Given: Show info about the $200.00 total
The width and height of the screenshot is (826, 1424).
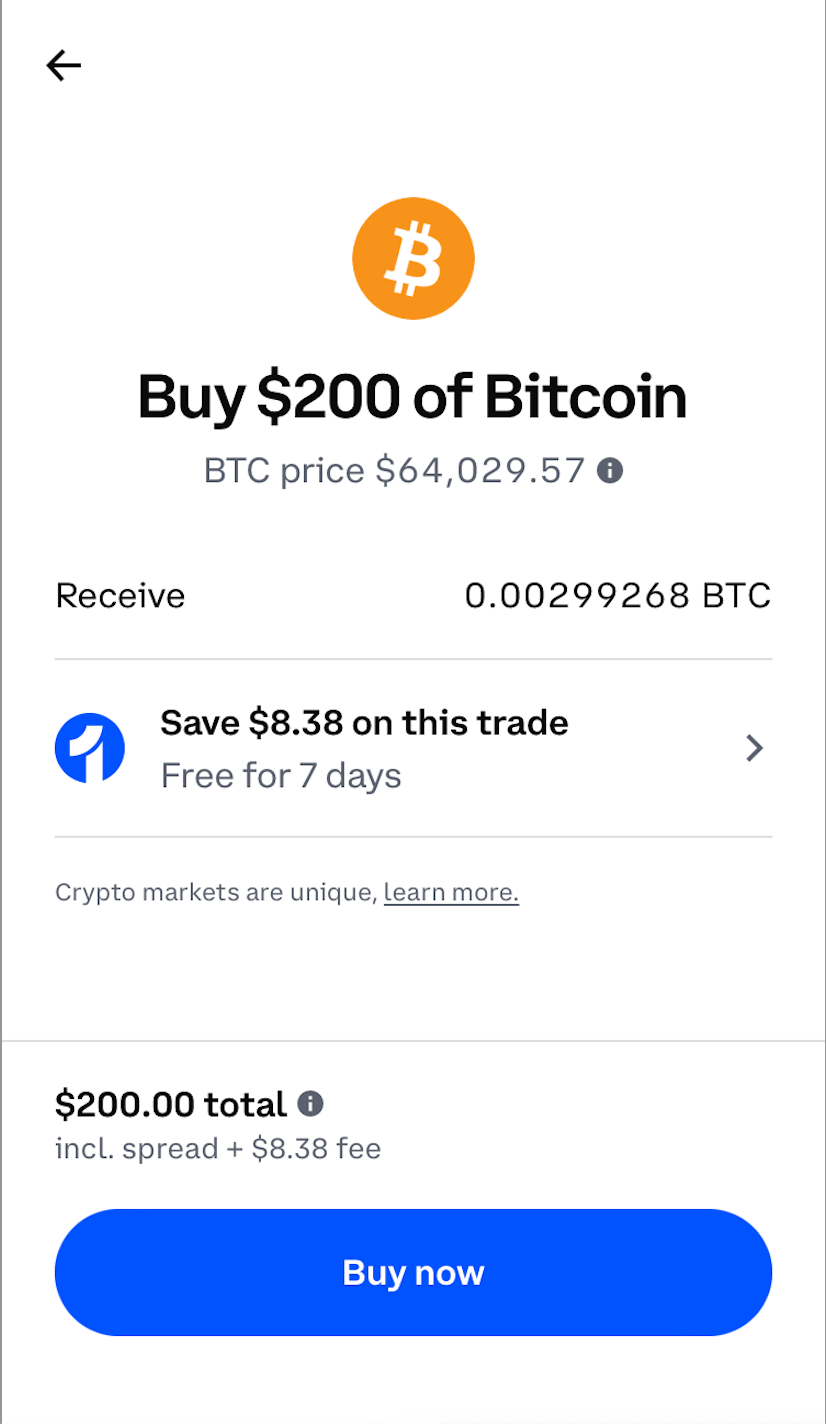Looking at the screenshot, I should coord(311,1104).
